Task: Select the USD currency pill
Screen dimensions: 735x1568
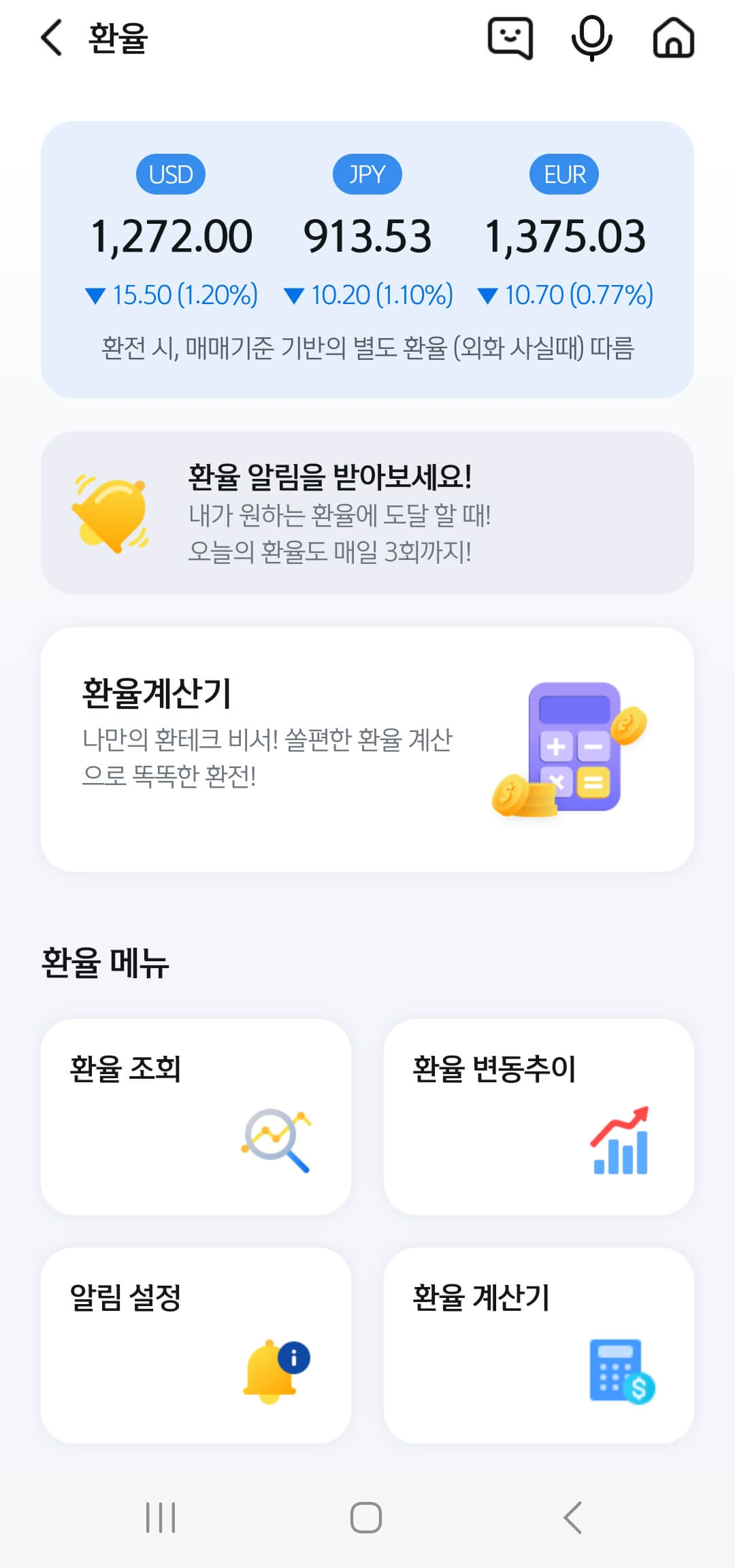Action: [170, 174]
